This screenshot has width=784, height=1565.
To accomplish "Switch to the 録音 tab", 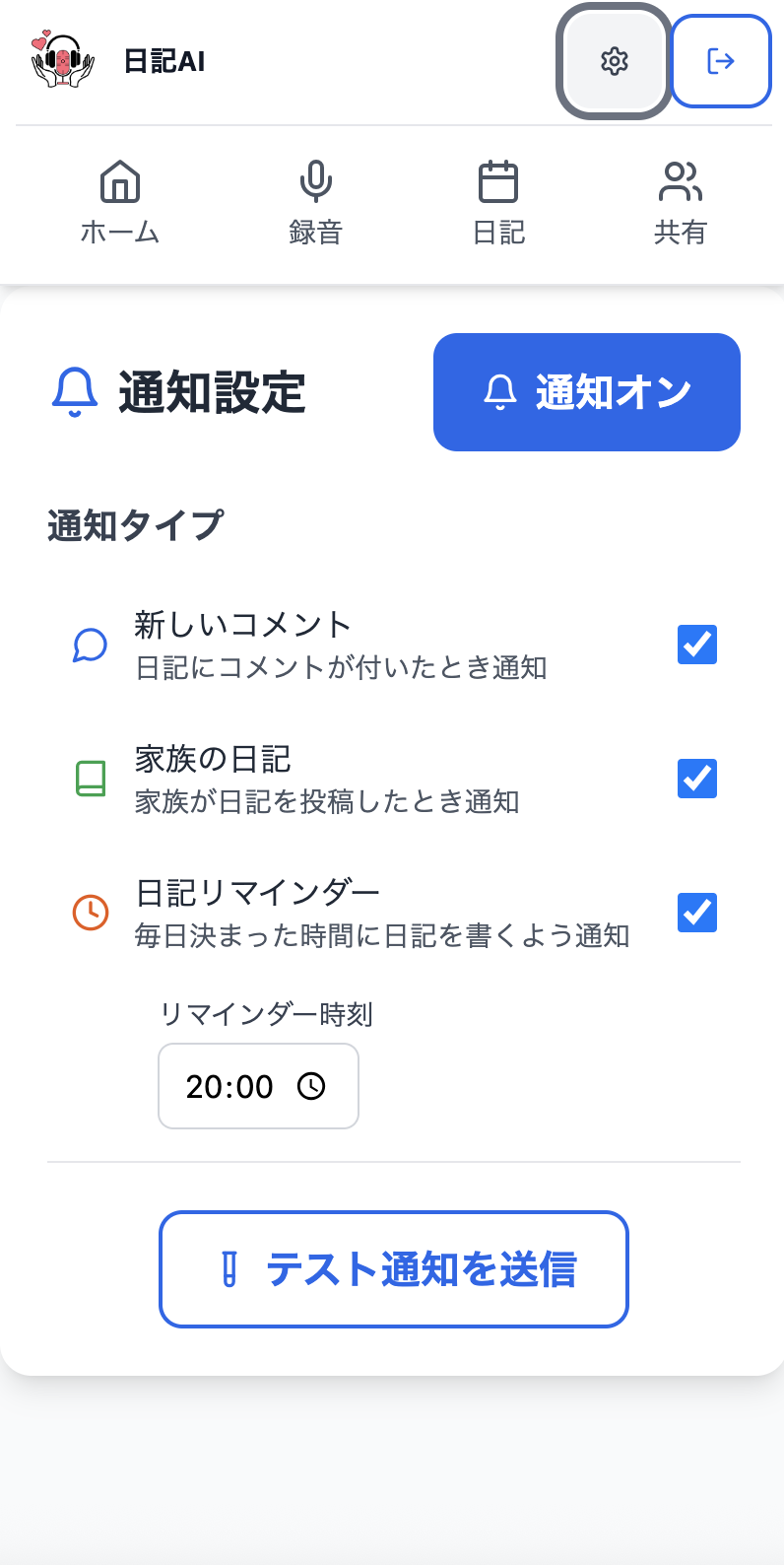I will [x=315, y=203].
